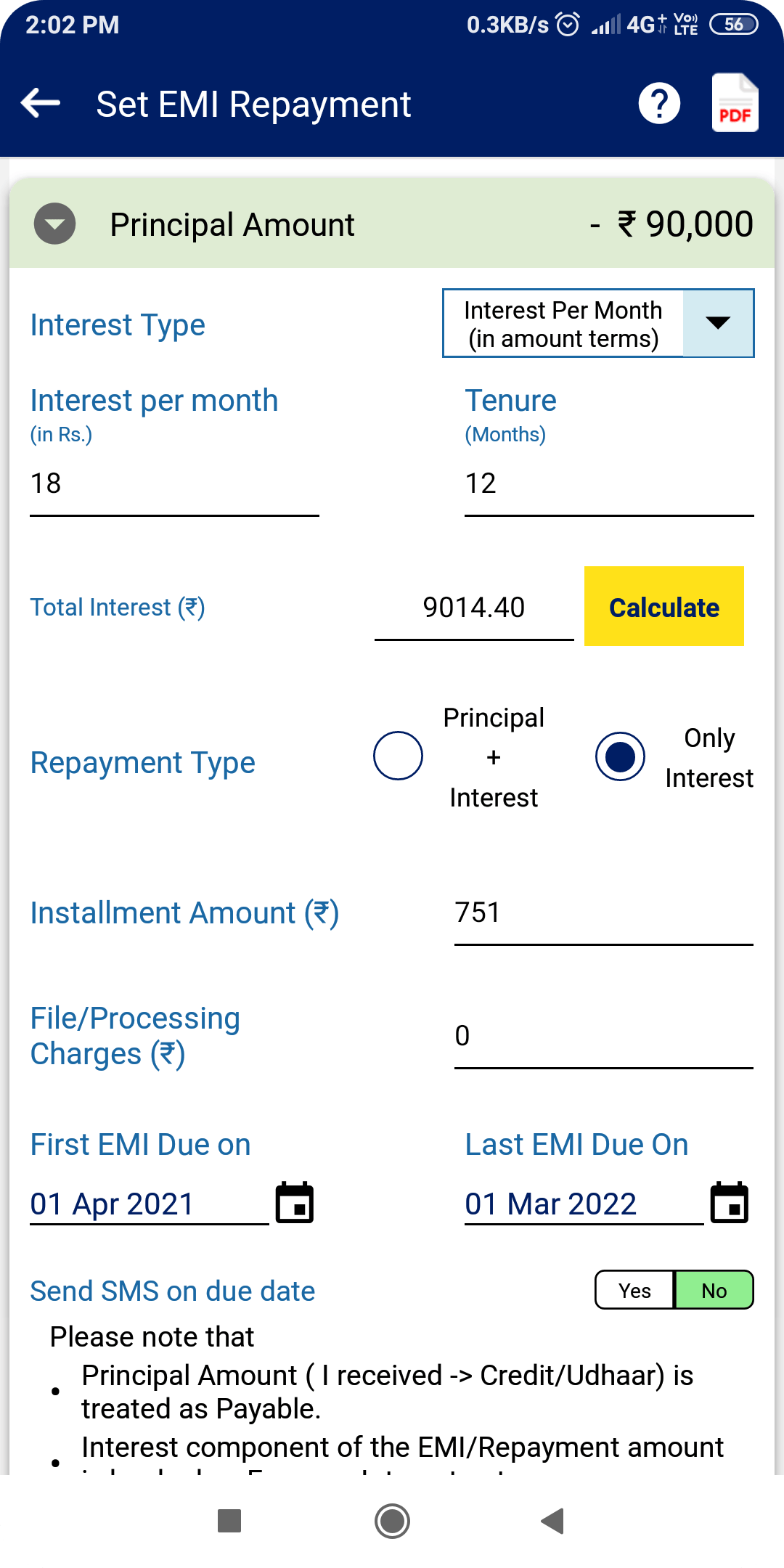Select Only Interest repayment type
This screenshot has width=784, height=1568.
point(620,756)
